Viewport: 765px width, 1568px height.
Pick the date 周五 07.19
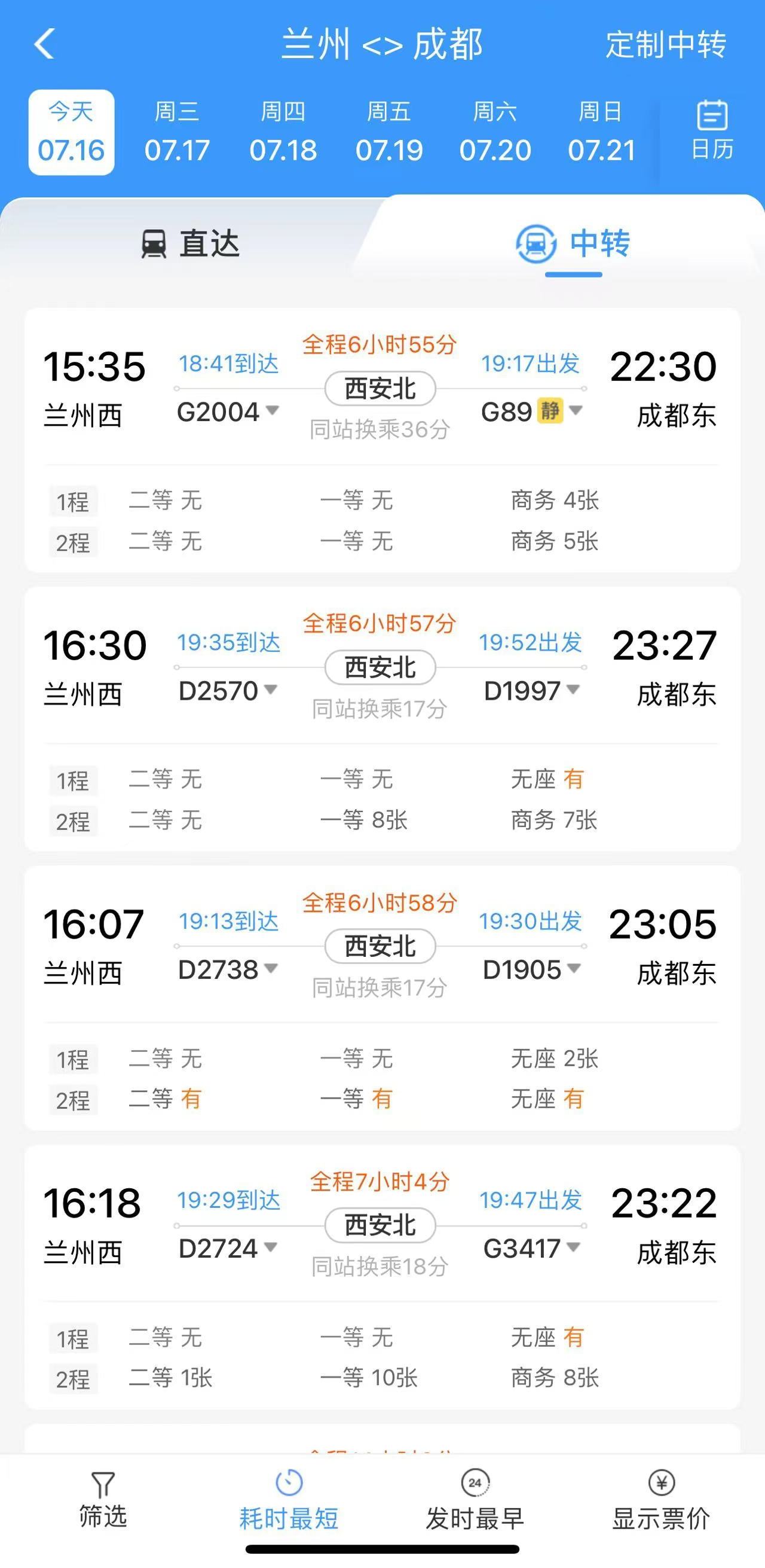pos(389,132)
